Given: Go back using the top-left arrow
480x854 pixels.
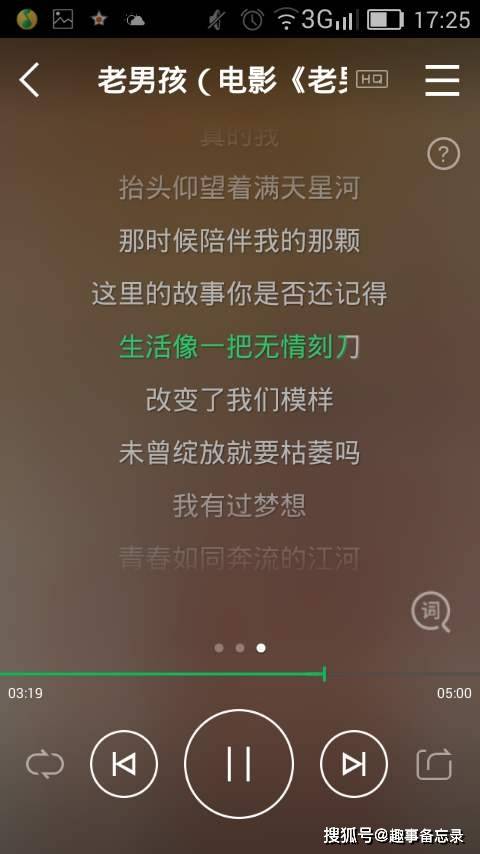Looking at the screenshot, I should point(29,80).
